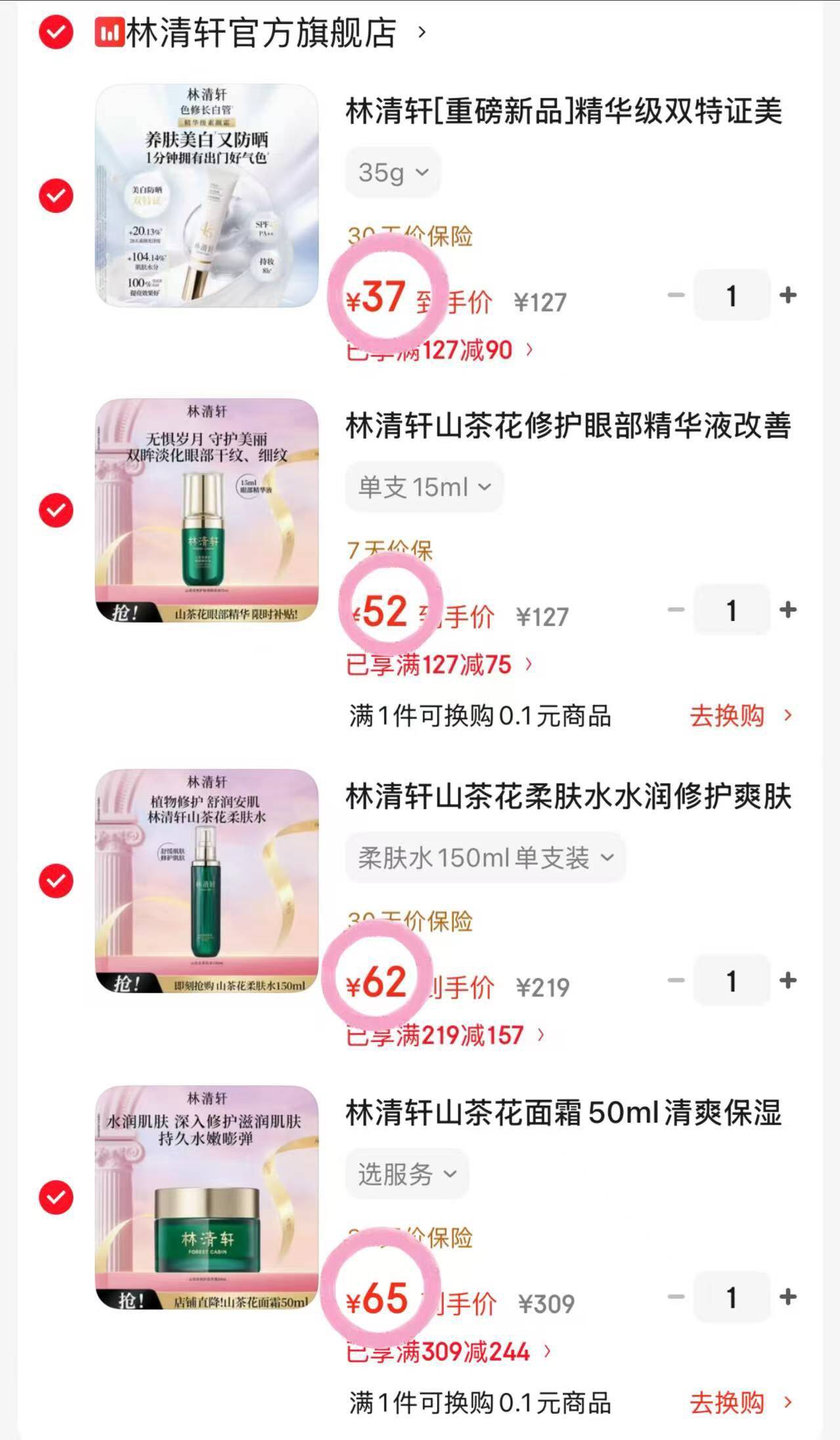Viewport: 840px width, 1440px height.
Task: Change the 35g size option
Action: 393,173
